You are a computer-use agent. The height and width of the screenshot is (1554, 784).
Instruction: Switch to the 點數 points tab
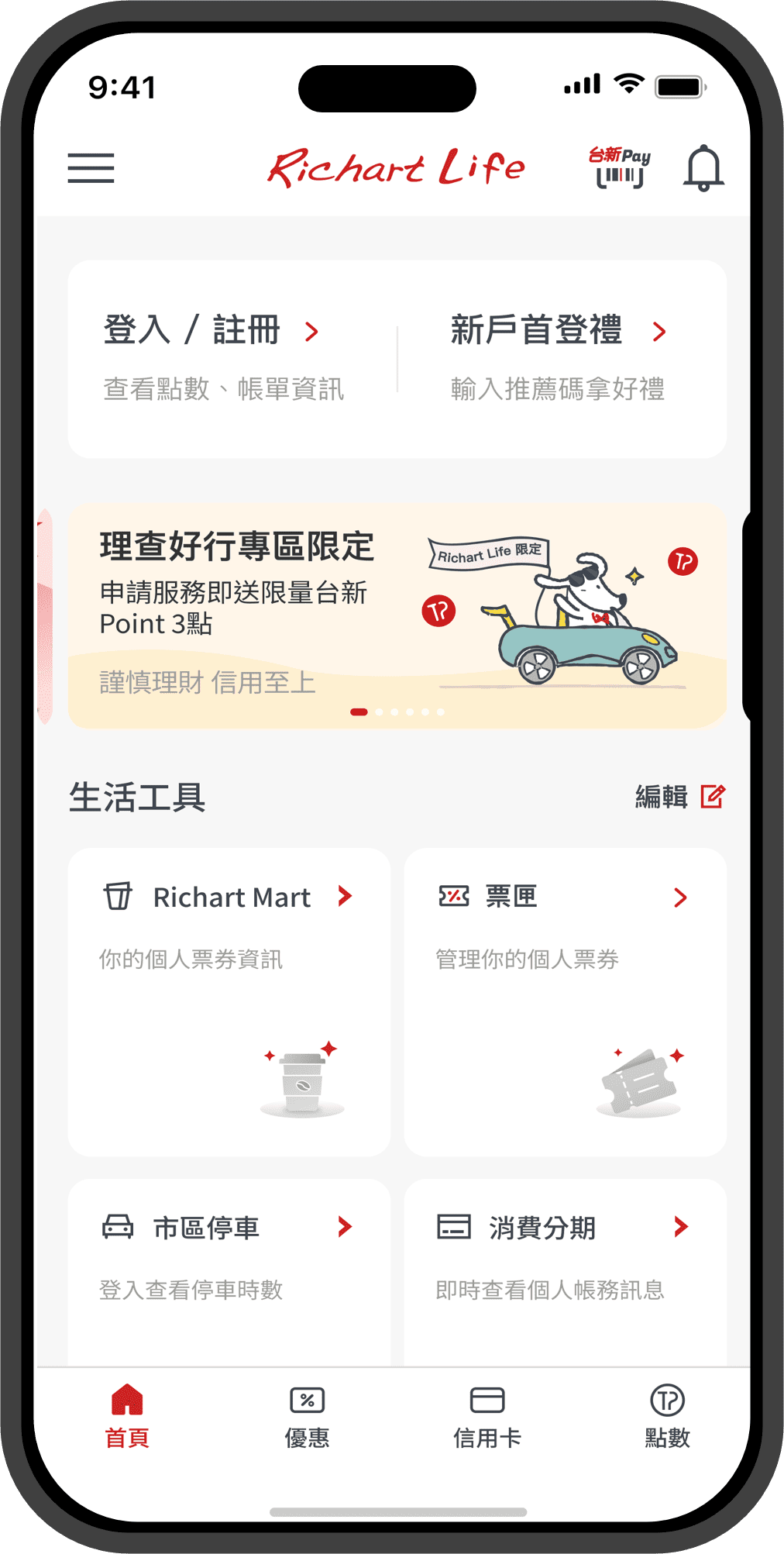coord(667,1416)
